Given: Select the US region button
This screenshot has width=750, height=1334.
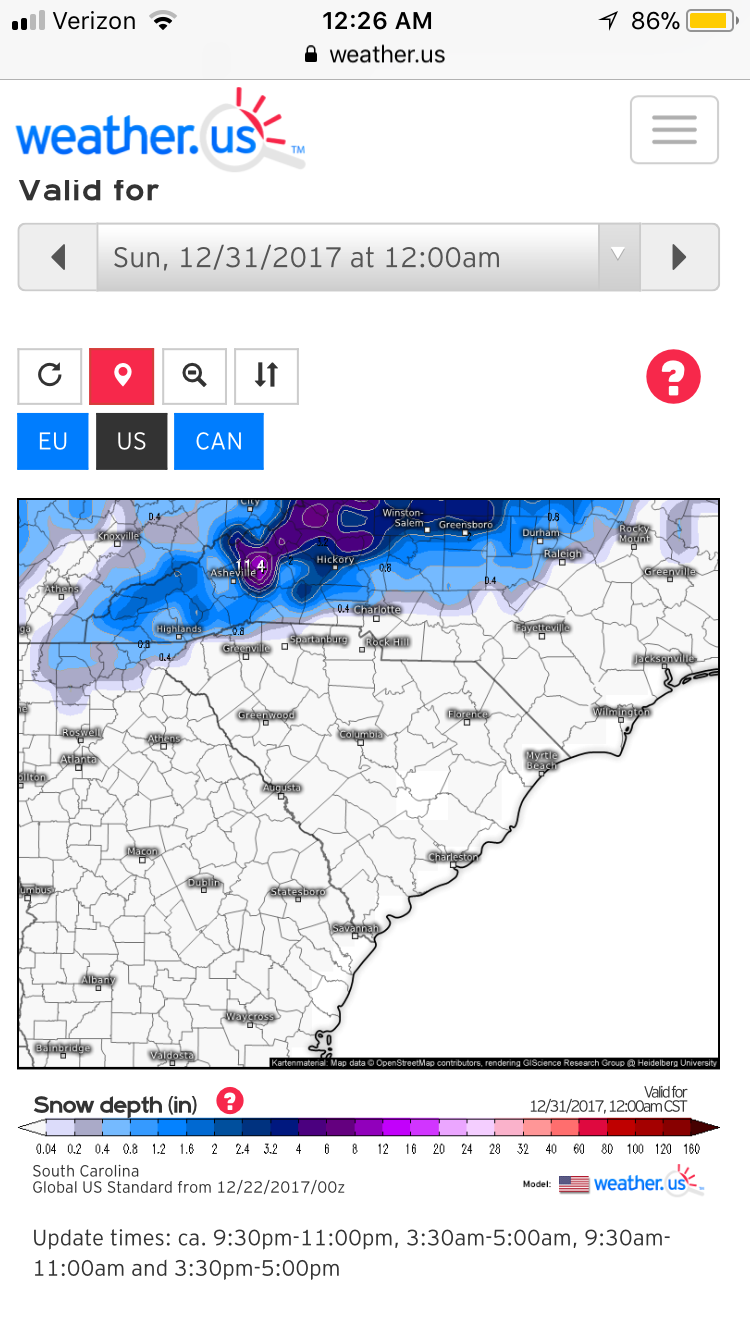Looking at the screenshot, I should point(131,441).
